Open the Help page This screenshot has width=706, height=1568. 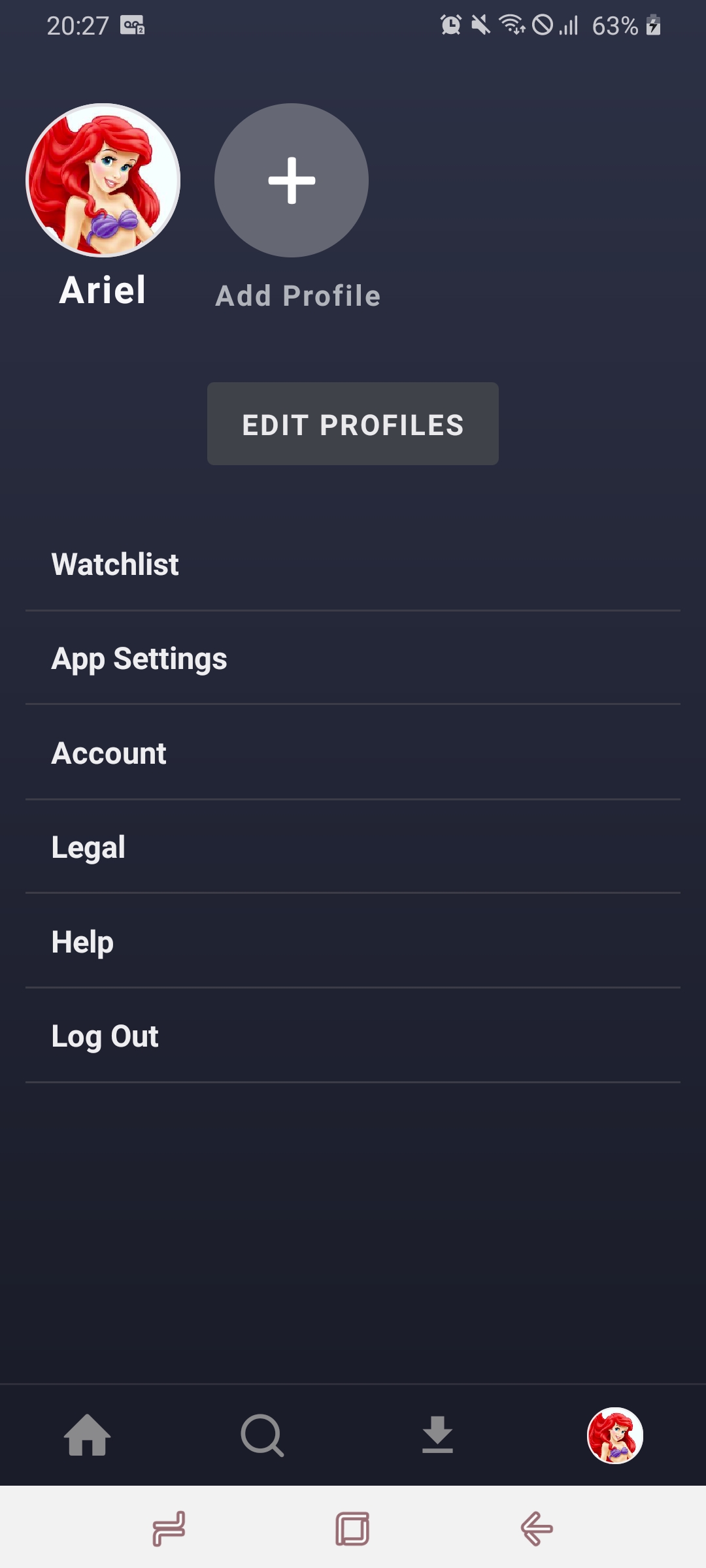[x=81, y=941]
